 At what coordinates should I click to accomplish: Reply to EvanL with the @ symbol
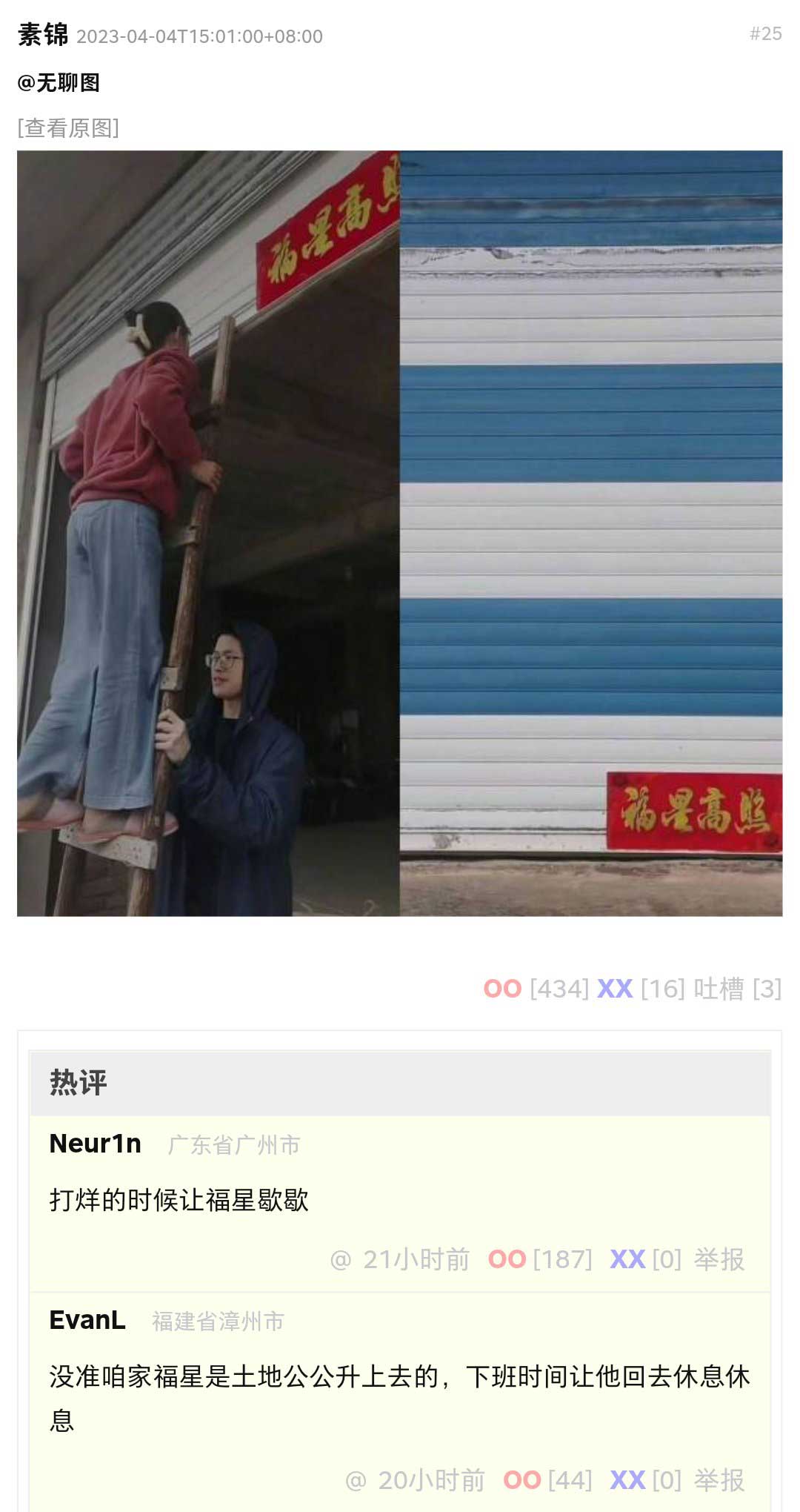pyautogui.click(x=356, y=1480)
